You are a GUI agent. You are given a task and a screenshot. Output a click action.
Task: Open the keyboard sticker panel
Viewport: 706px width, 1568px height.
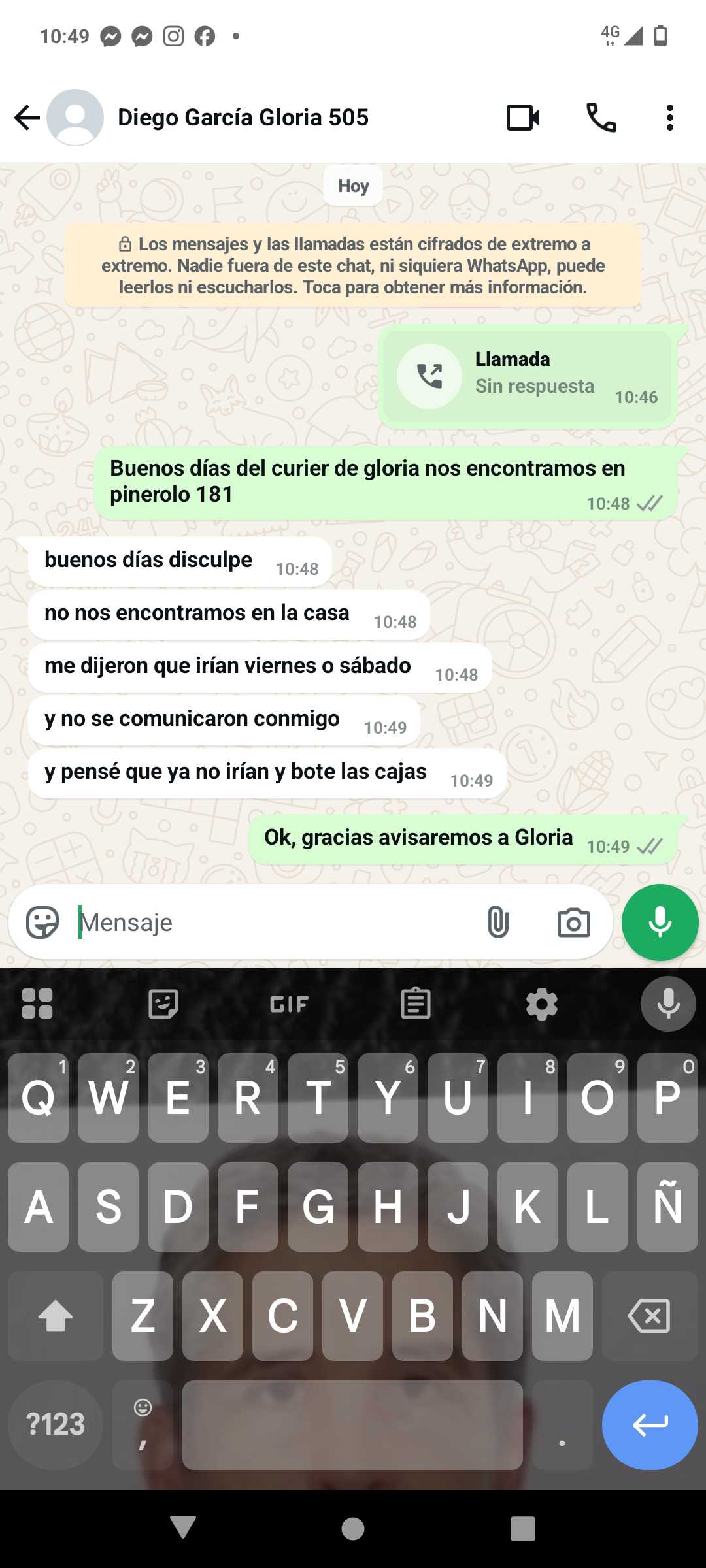point(163,1004)
